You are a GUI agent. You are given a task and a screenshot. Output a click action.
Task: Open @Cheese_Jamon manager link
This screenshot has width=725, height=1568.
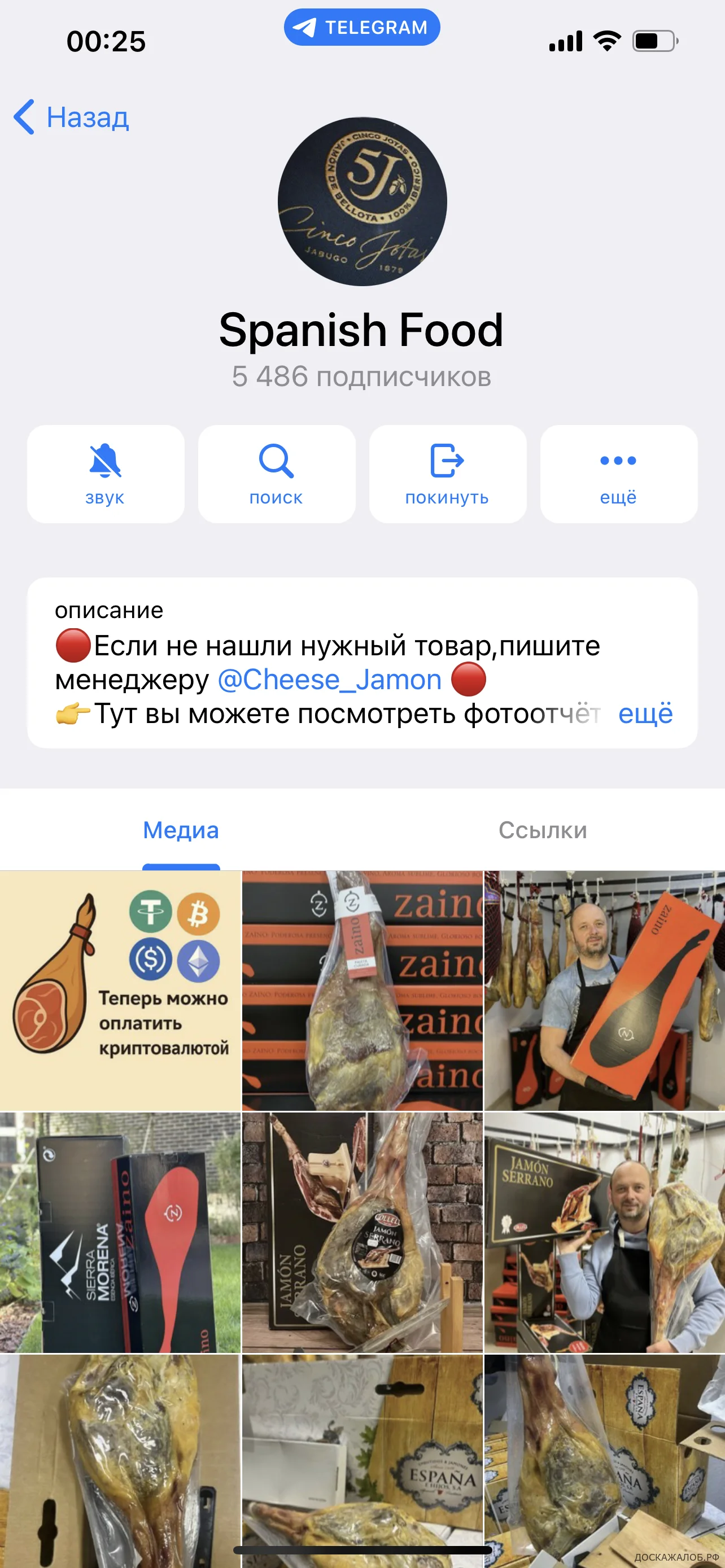[x=329, y=680]
